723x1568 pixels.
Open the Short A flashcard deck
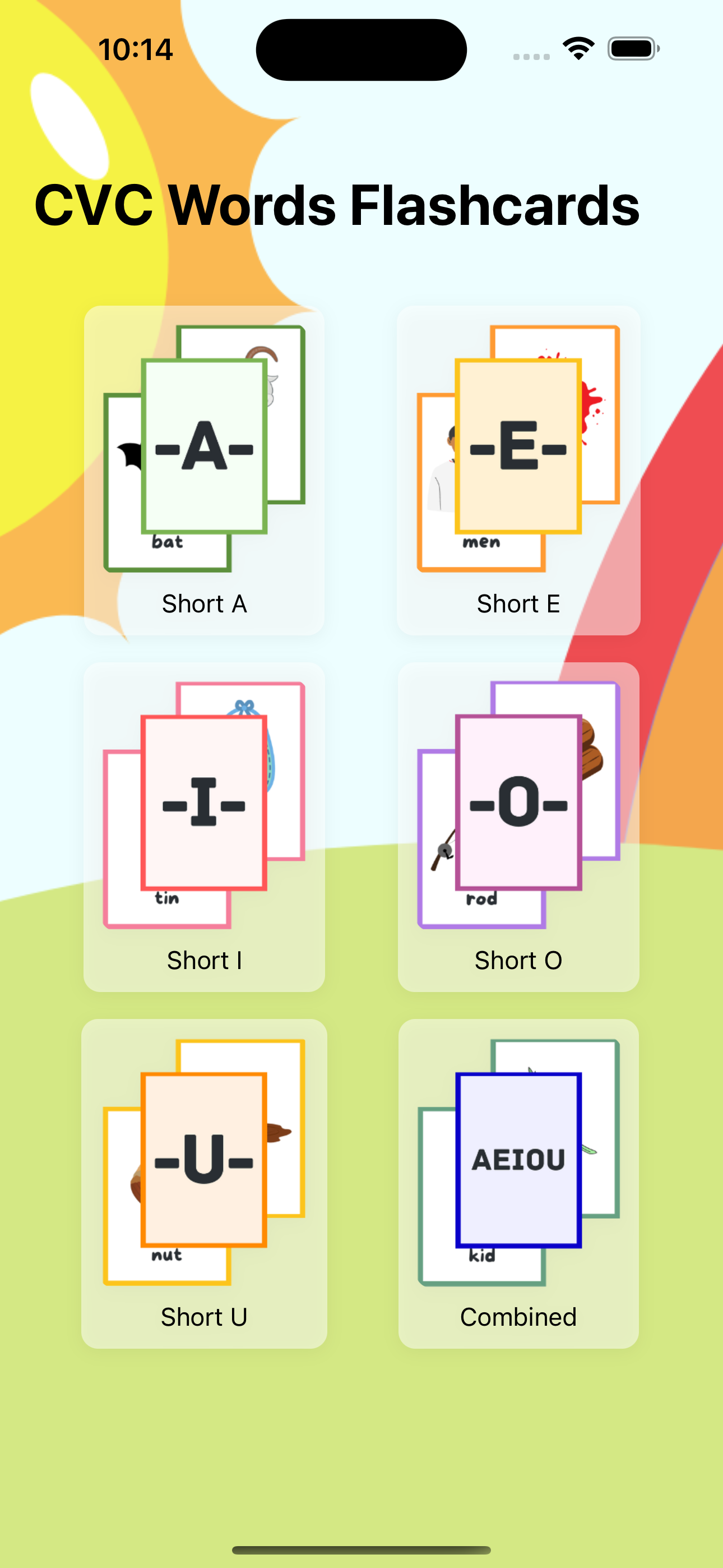[205, 469]
